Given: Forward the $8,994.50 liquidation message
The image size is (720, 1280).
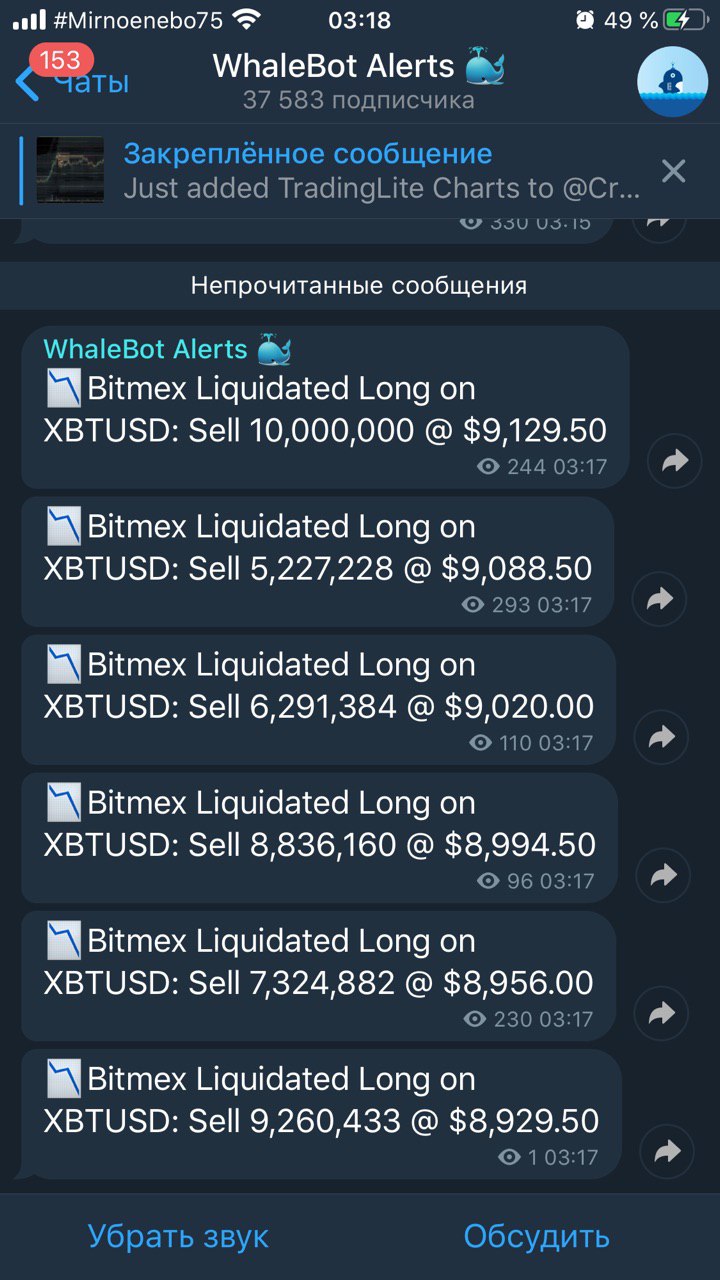Looking at the screenshot, I should tap(663, 875).
